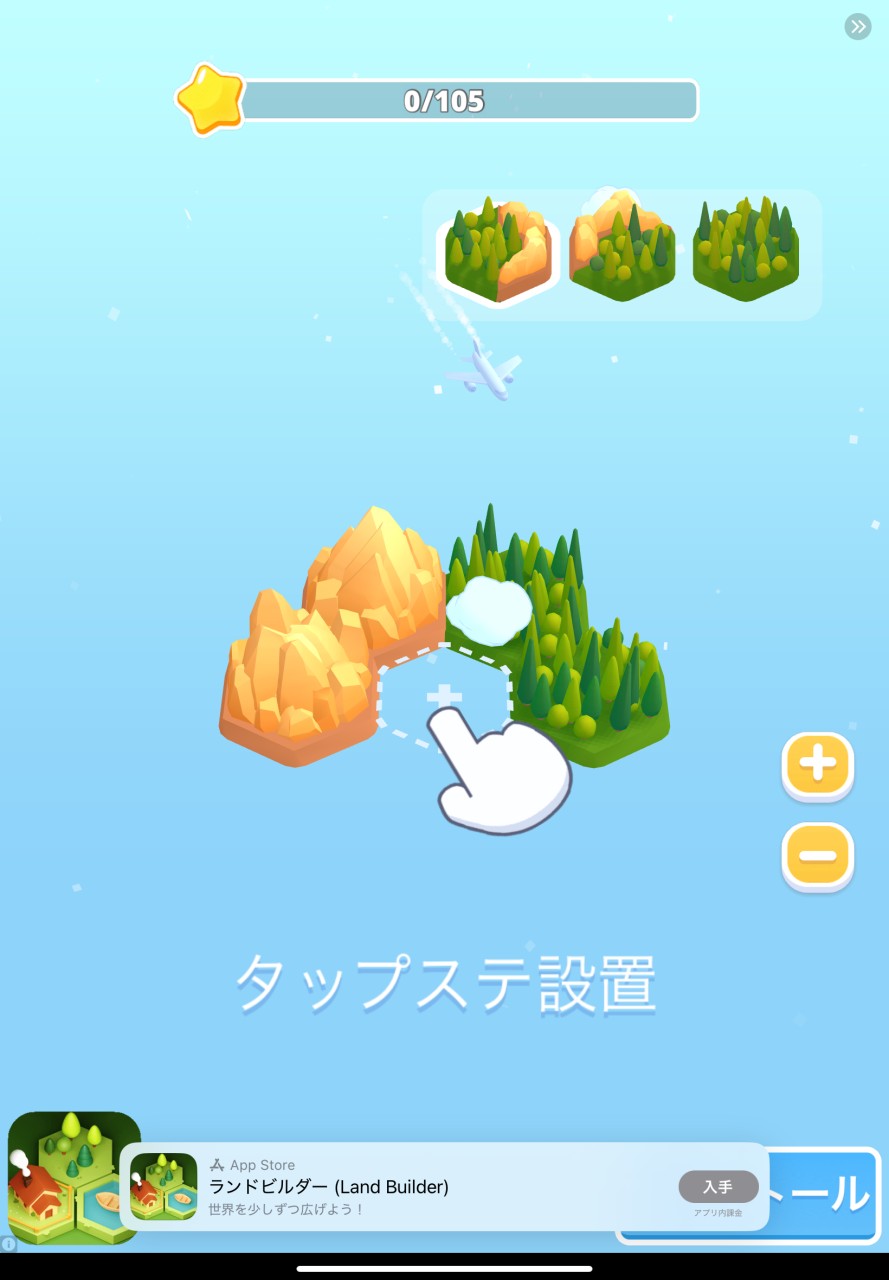This screenshot has width=889, height=1280.
Task: Zoom in with the plus button
Action: point(818,766)
